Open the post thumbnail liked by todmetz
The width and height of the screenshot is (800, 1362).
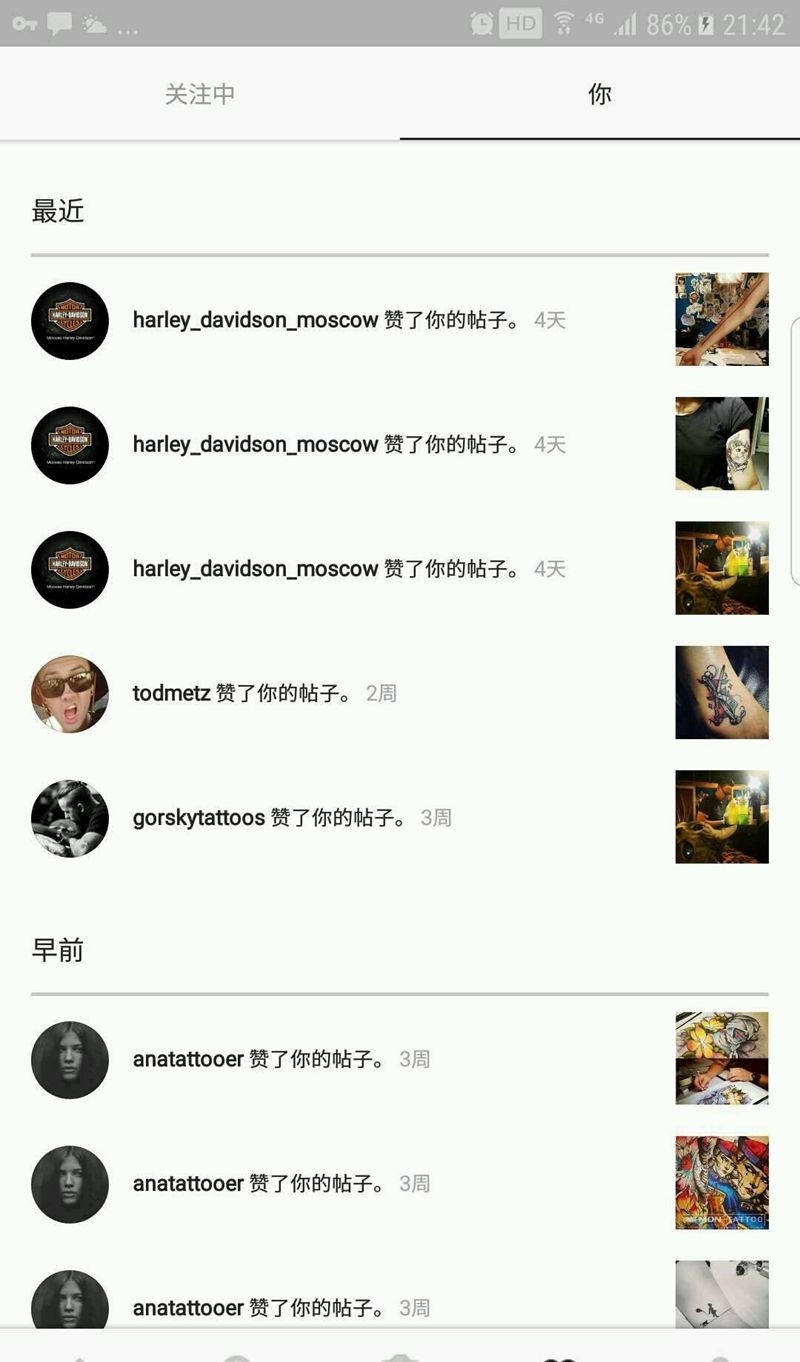click(x=722, y=692)
